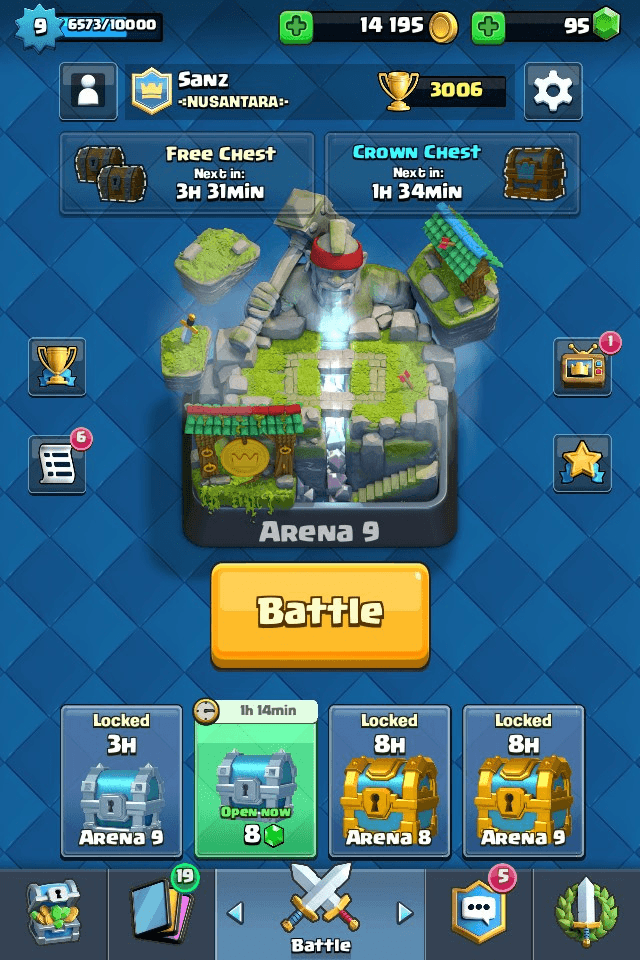640x960 pixels.
Task: Open the player profile icon
Action: pyautogui.click(x=89, y=91)
